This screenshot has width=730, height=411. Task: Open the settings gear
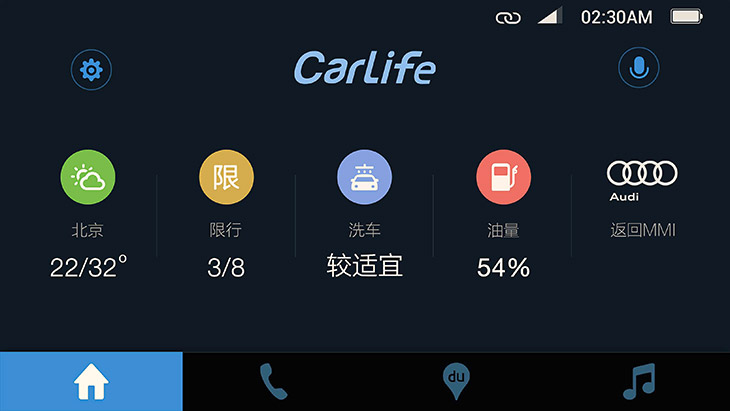(91, 70)
